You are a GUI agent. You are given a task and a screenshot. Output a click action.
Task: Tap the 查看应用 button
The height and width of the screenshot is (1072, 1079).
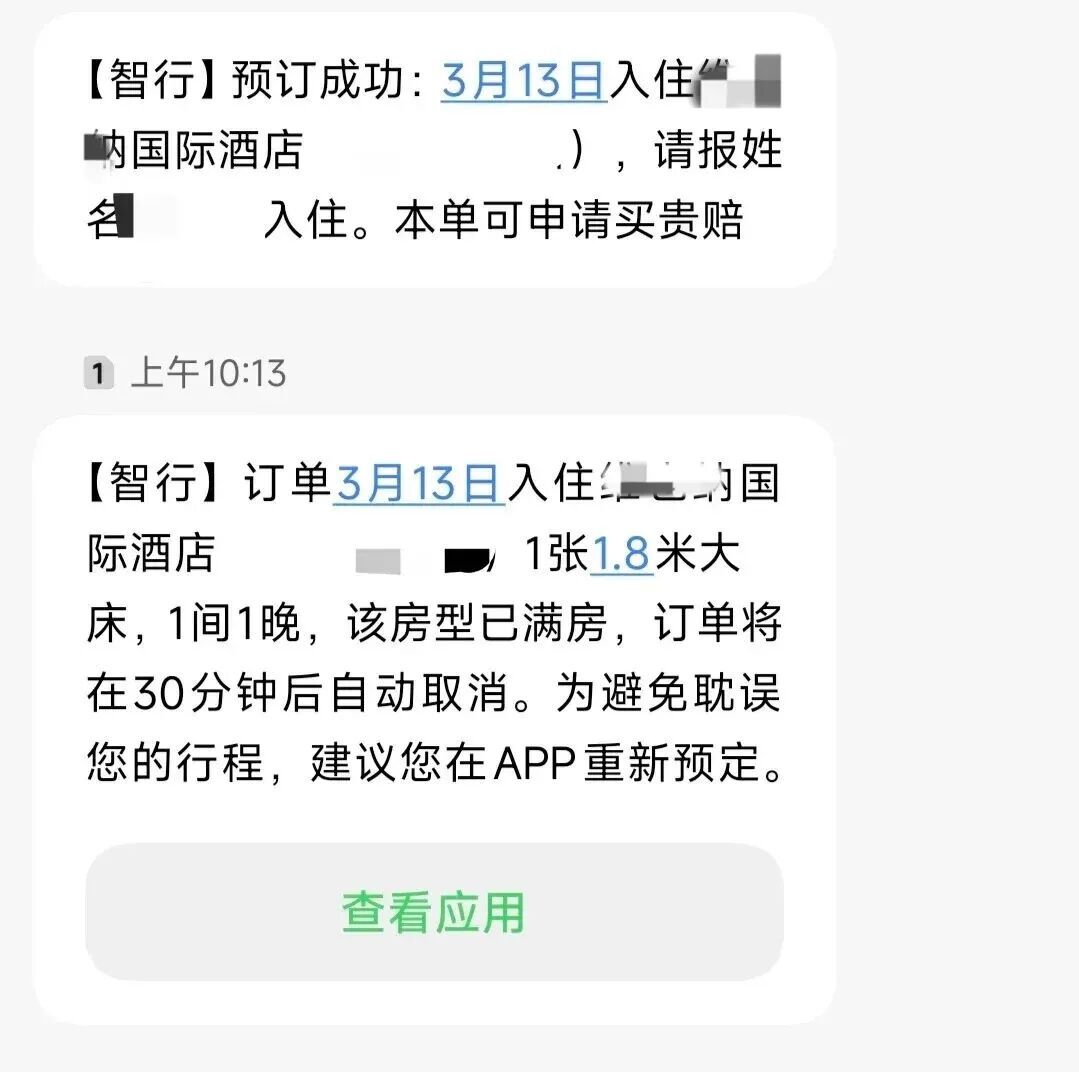434,912
